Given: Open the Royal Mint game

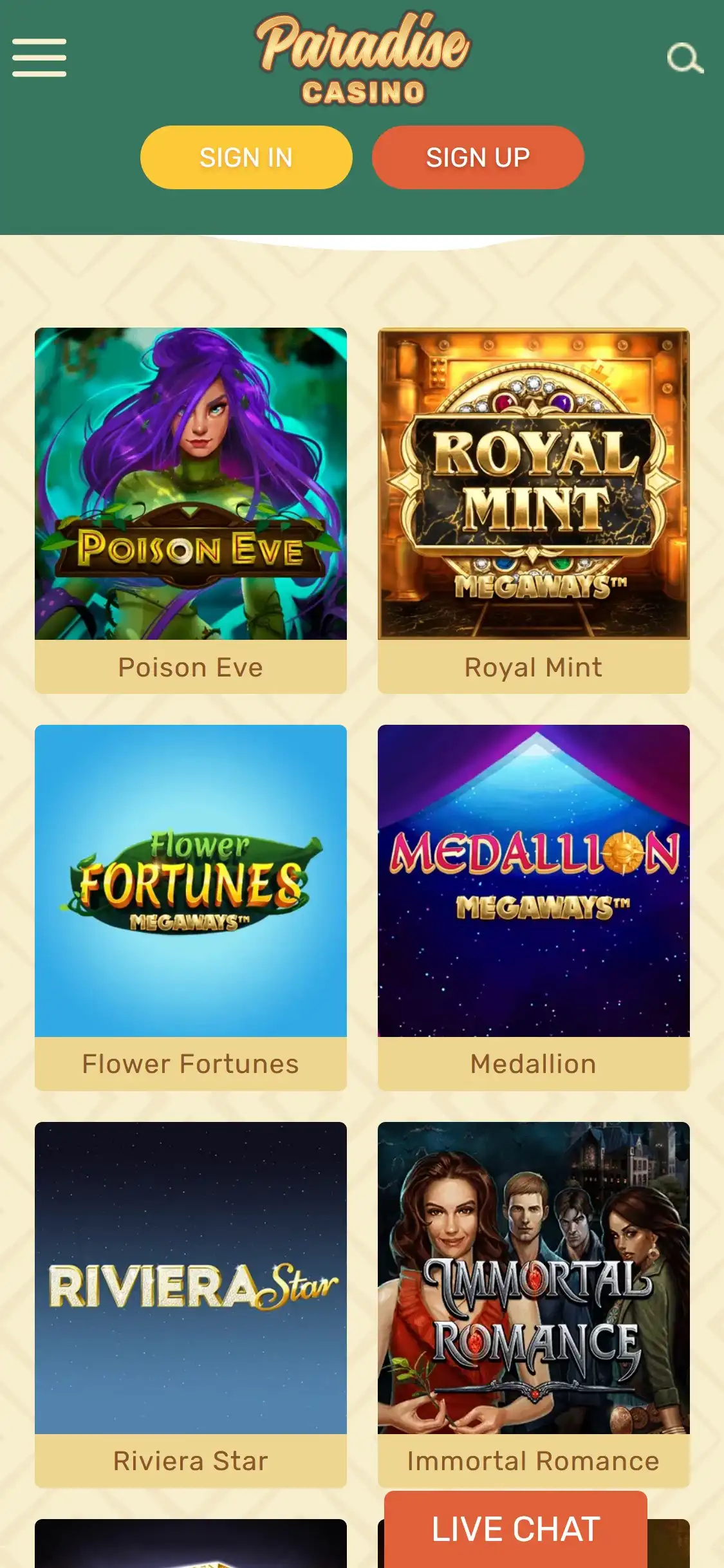Looking at the screenshot, I should coord(534,484).
